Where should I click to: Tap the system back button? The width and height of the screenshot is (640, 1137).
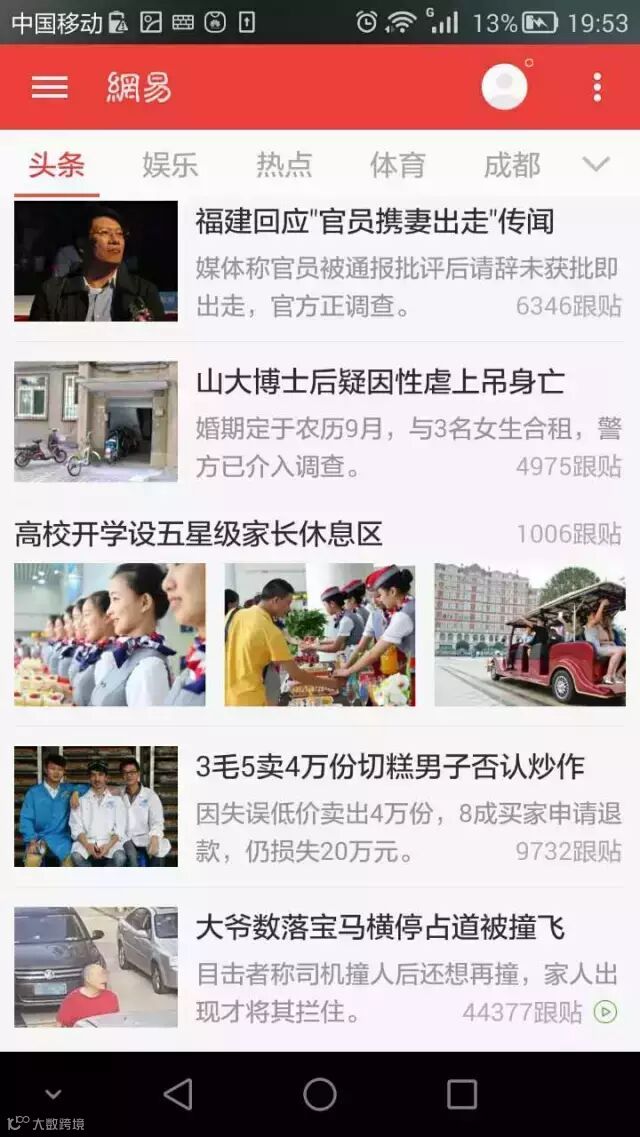(x=178, y=1094)
